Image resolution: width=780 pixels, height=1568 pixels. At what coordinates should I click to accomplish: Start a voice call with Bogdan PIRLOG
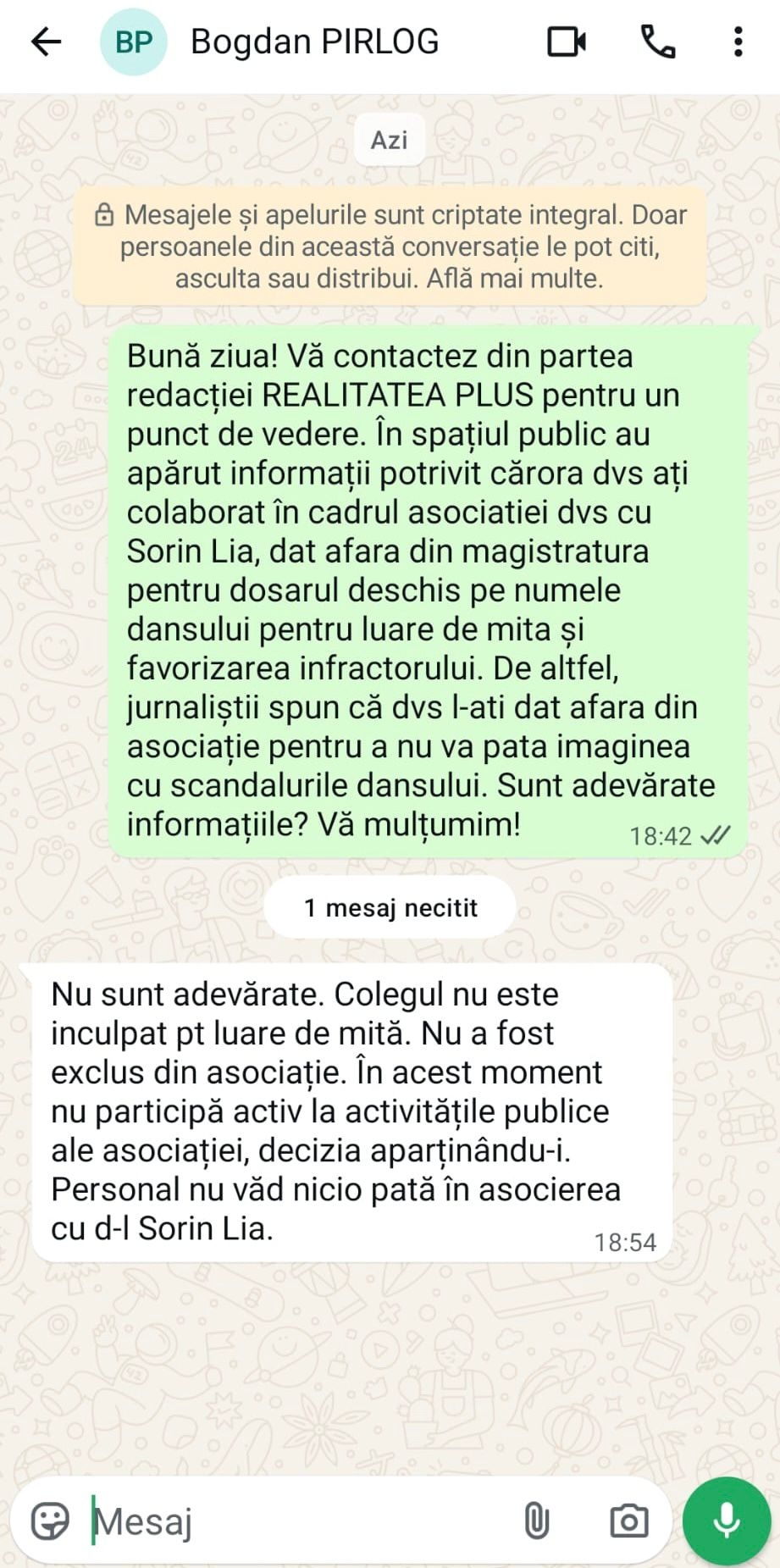coord(657,42)
